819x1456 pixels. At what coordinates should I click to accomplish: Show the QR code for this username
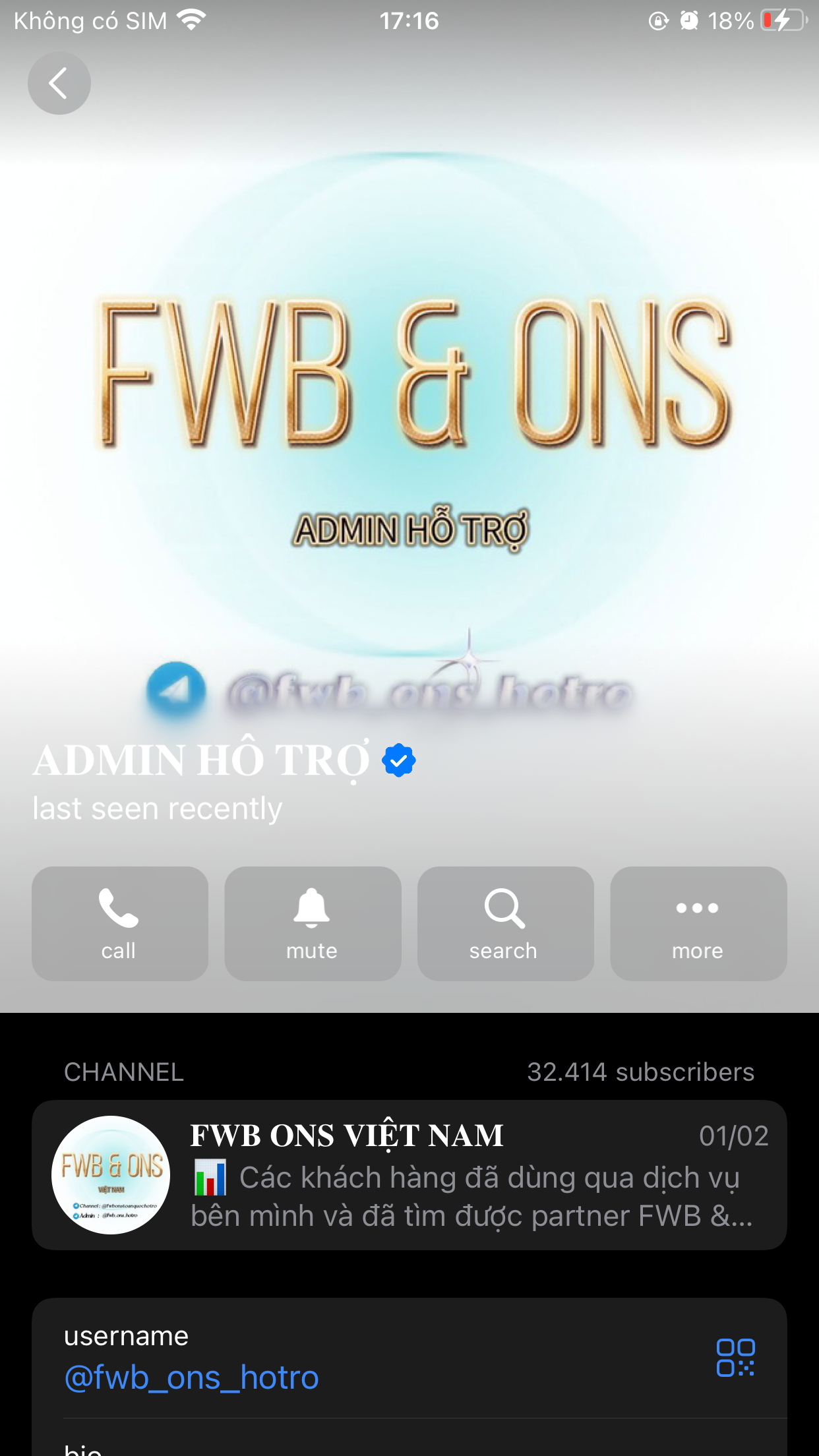click(735, 1358)
